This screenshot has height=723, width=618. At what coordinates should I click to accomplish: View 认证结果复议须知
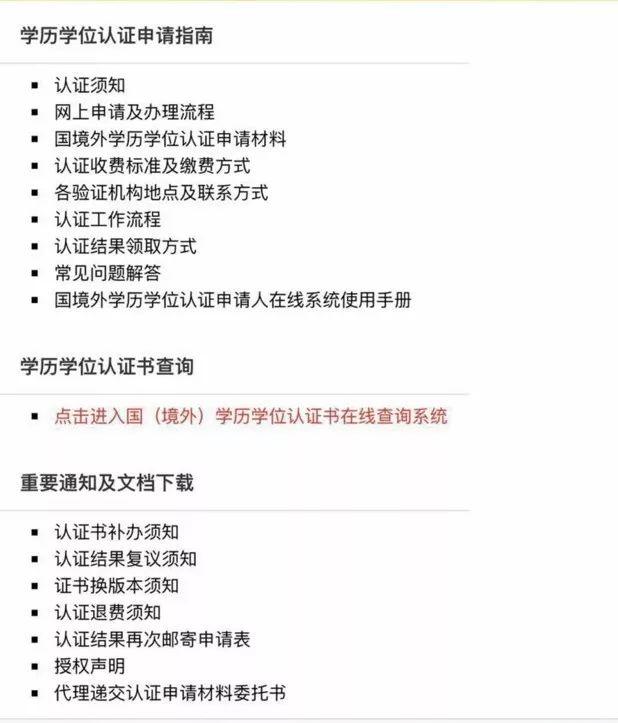tap(125, 559)
